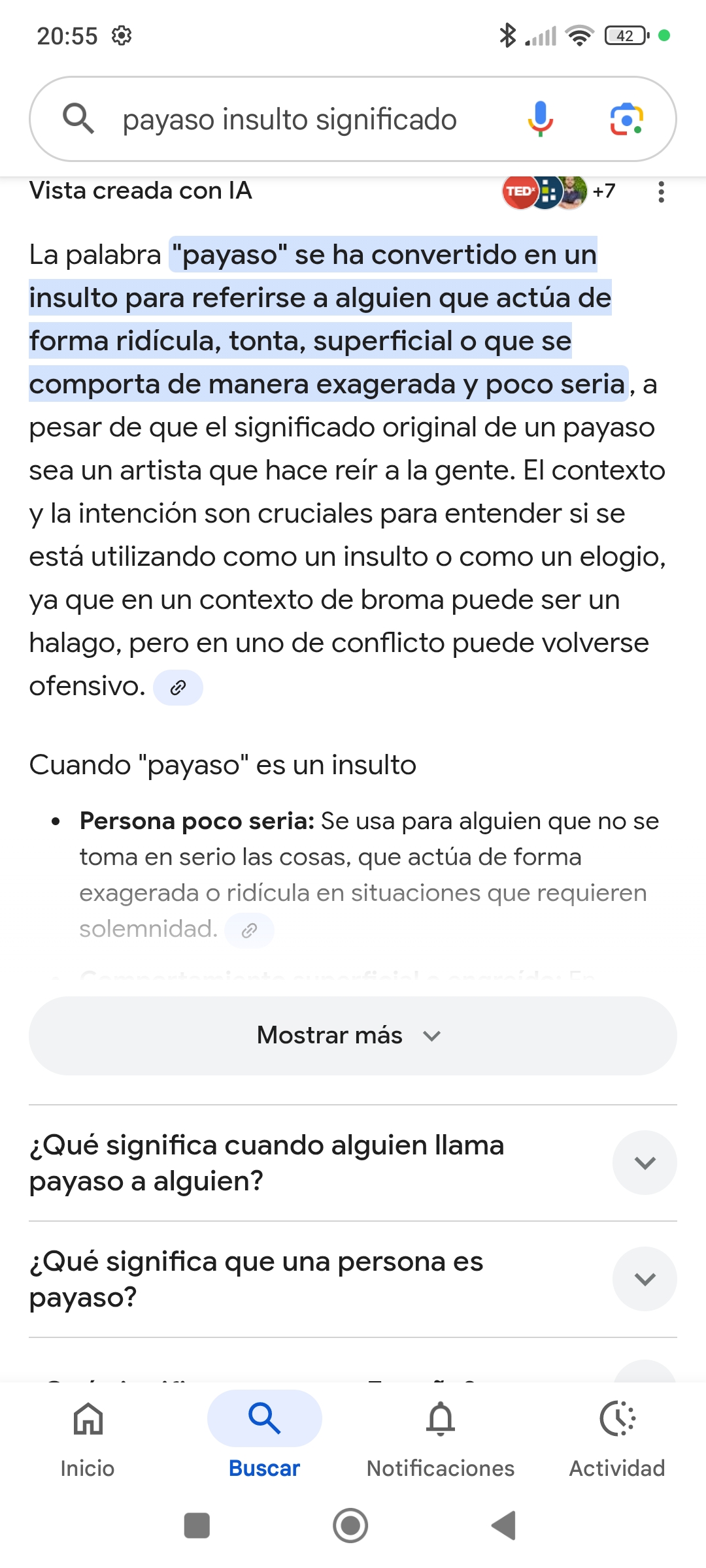
Task: Open source link after the word solemnidad
Action: pos(249,930)
